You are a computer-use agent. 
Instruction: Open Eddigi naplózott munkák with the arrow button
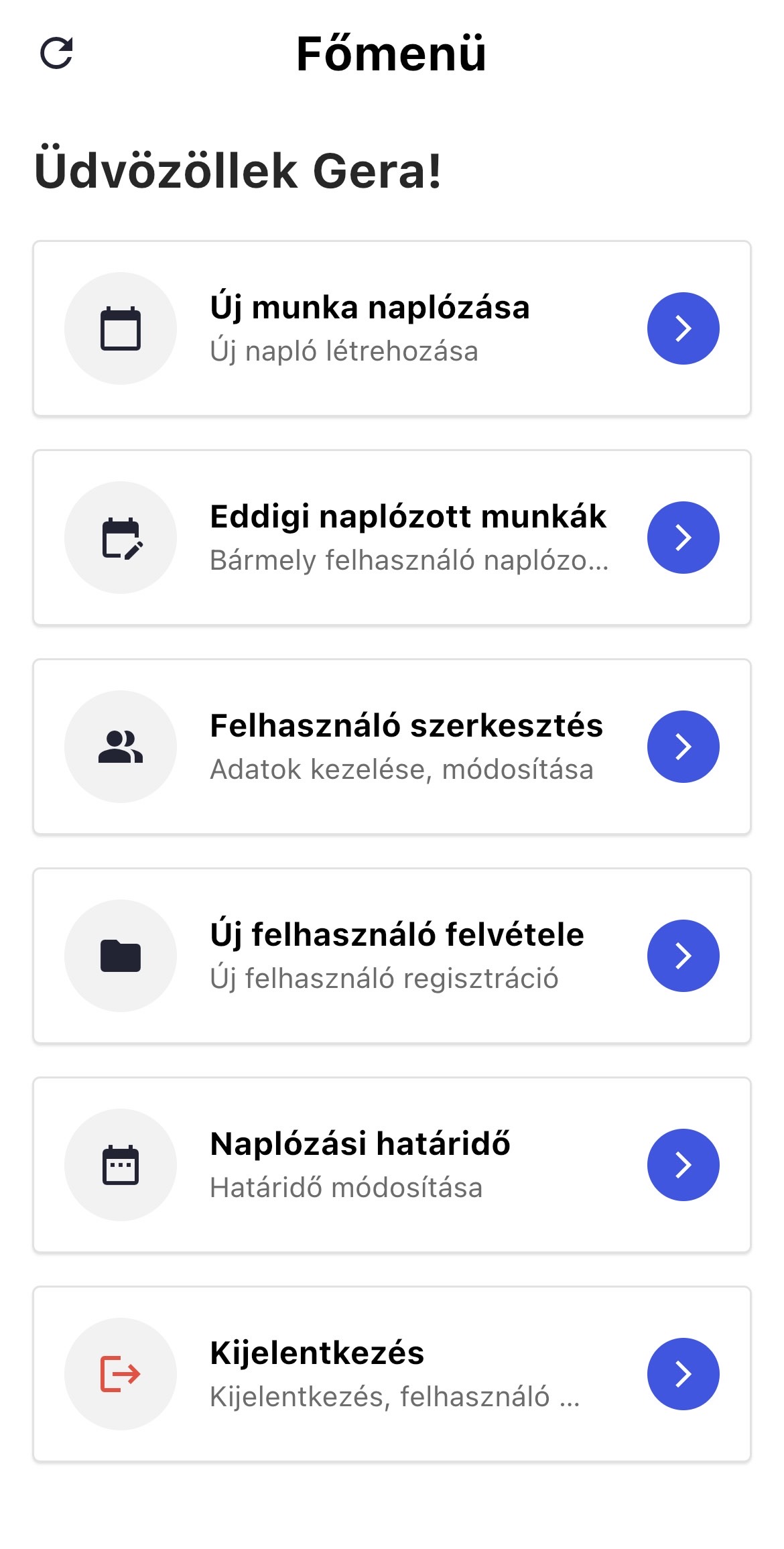tap(683, 536)
